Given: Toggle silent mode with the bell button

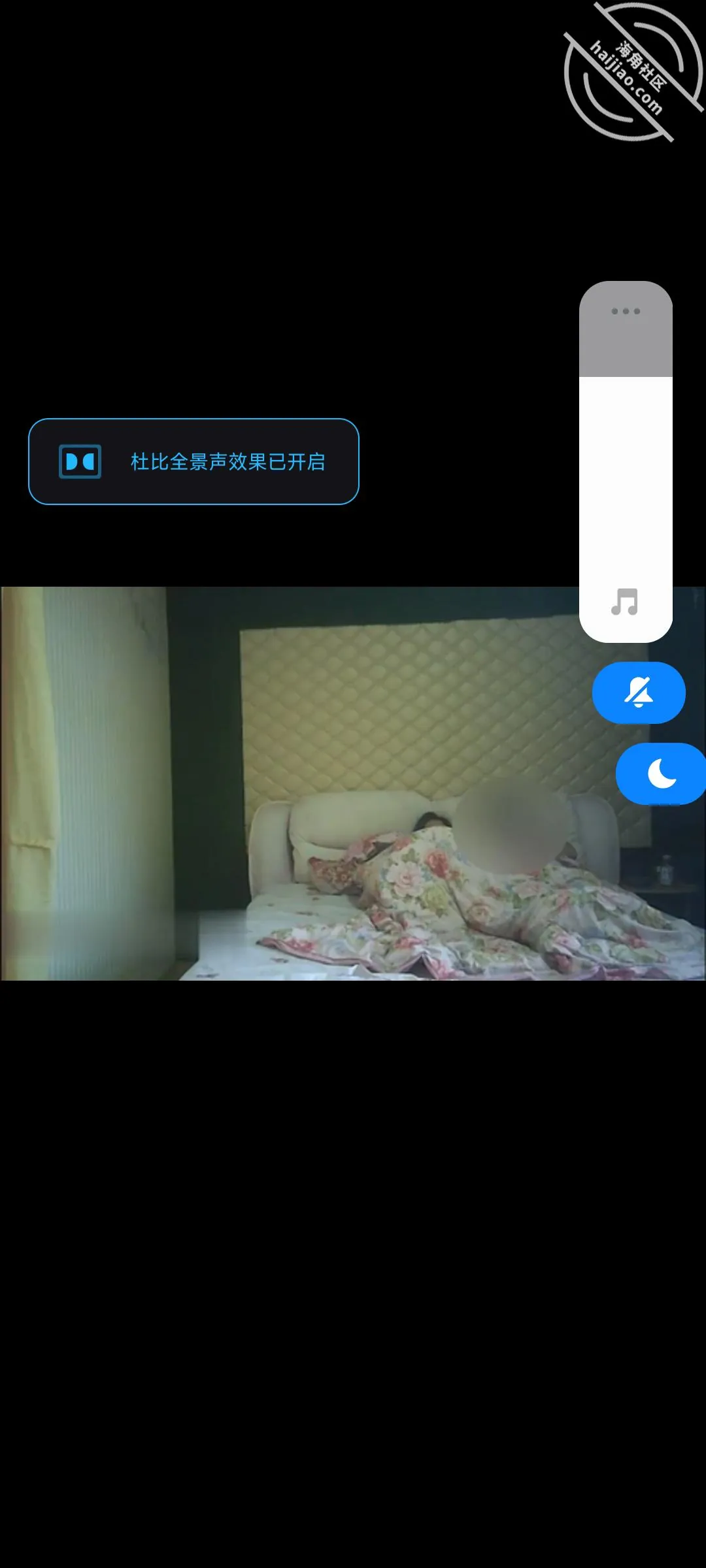Looking at the screenshot, I should click(x=639, y=693).
